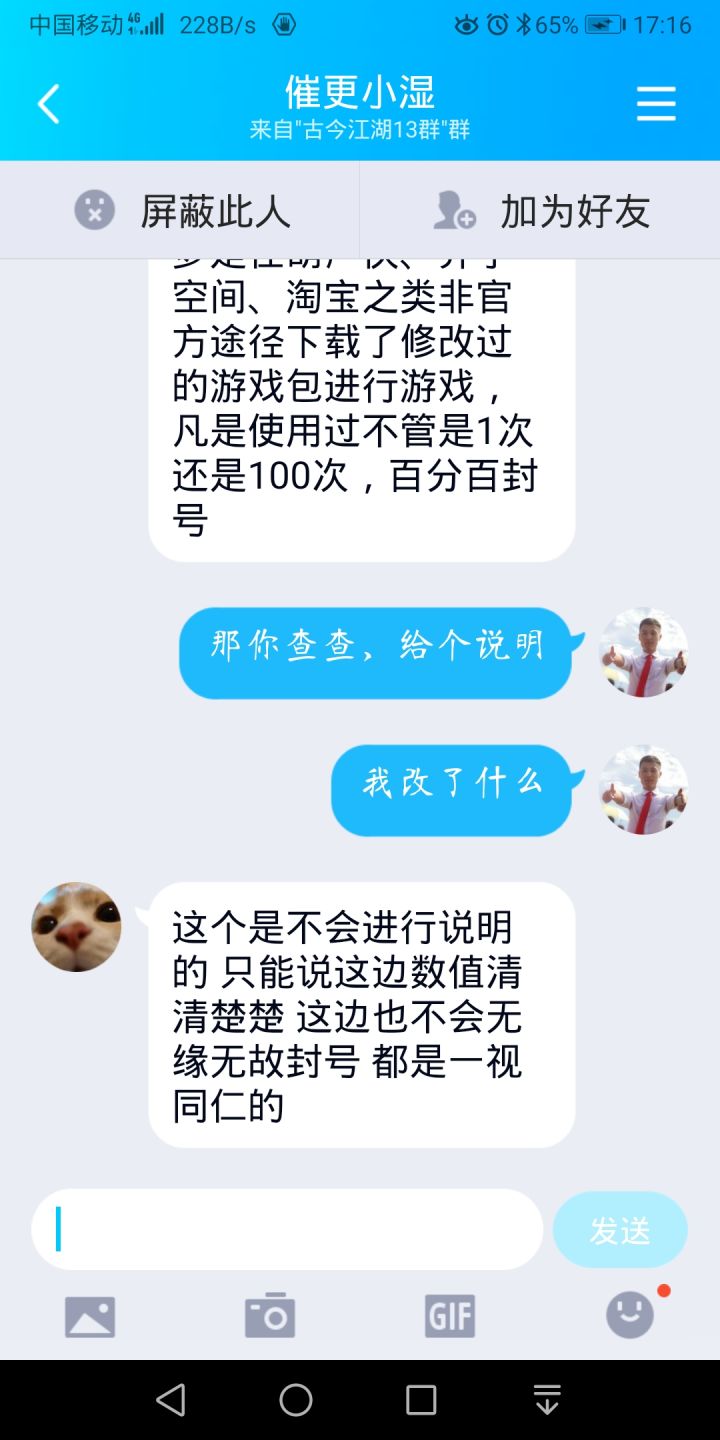Screen dimensions: 720x1440
Task: Tap the back arrow to leave the chat
Action: tap(48, 103)
